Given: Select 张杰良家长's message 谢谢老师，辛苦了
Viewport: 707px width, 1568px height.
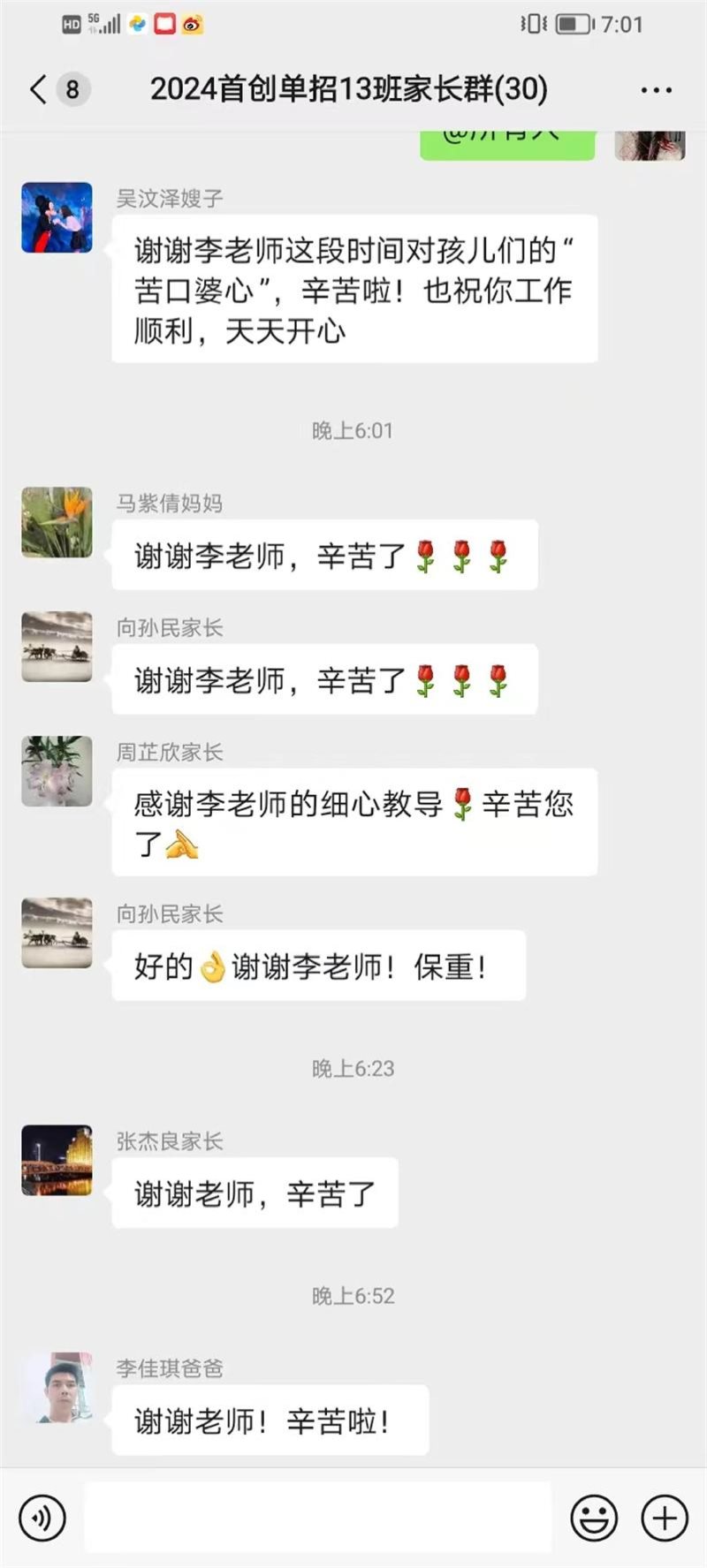Looking at the screenshot, I should 255,1193.
